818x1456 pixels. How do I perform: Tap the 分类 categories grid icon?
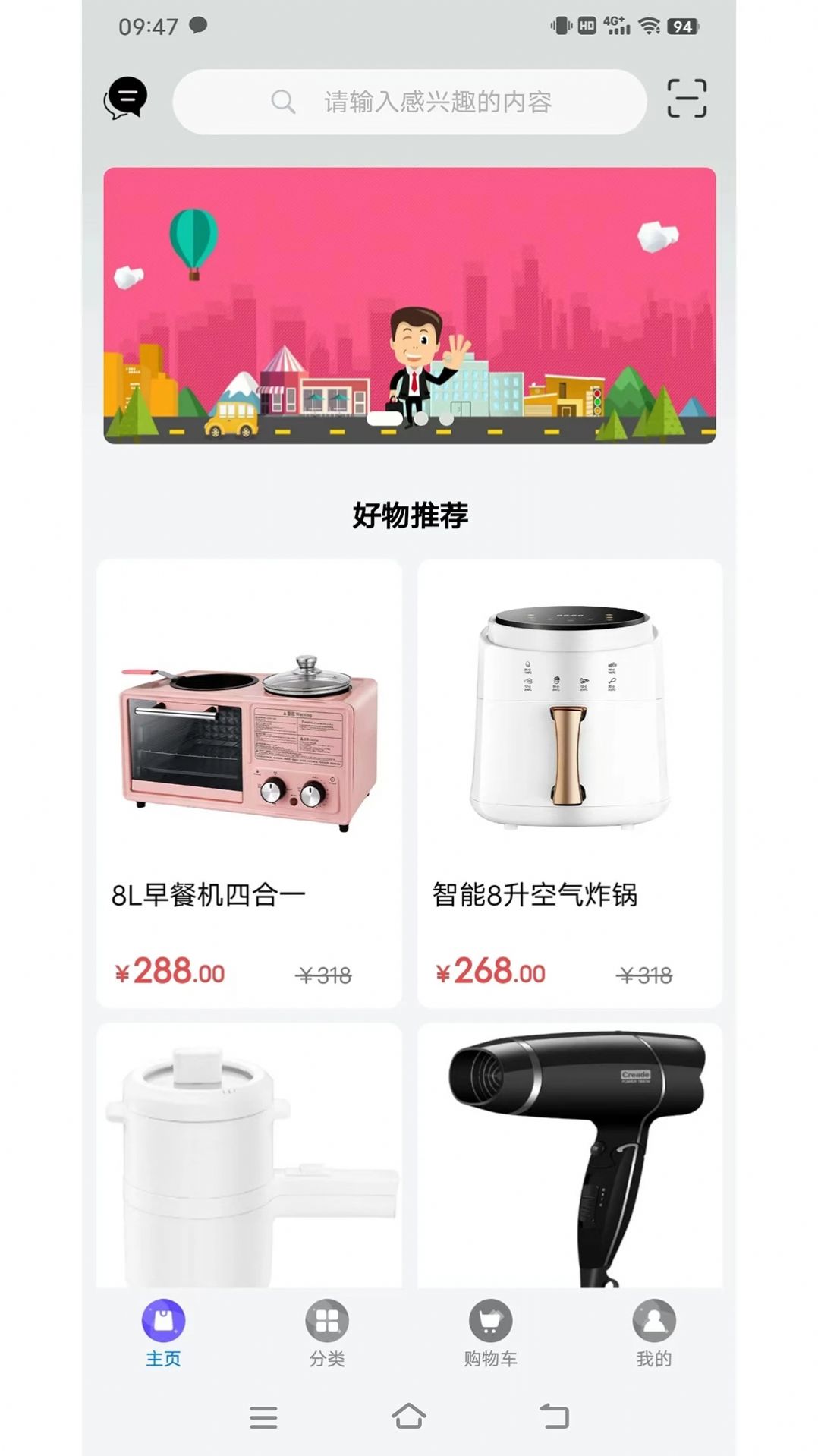point(326,1319)
